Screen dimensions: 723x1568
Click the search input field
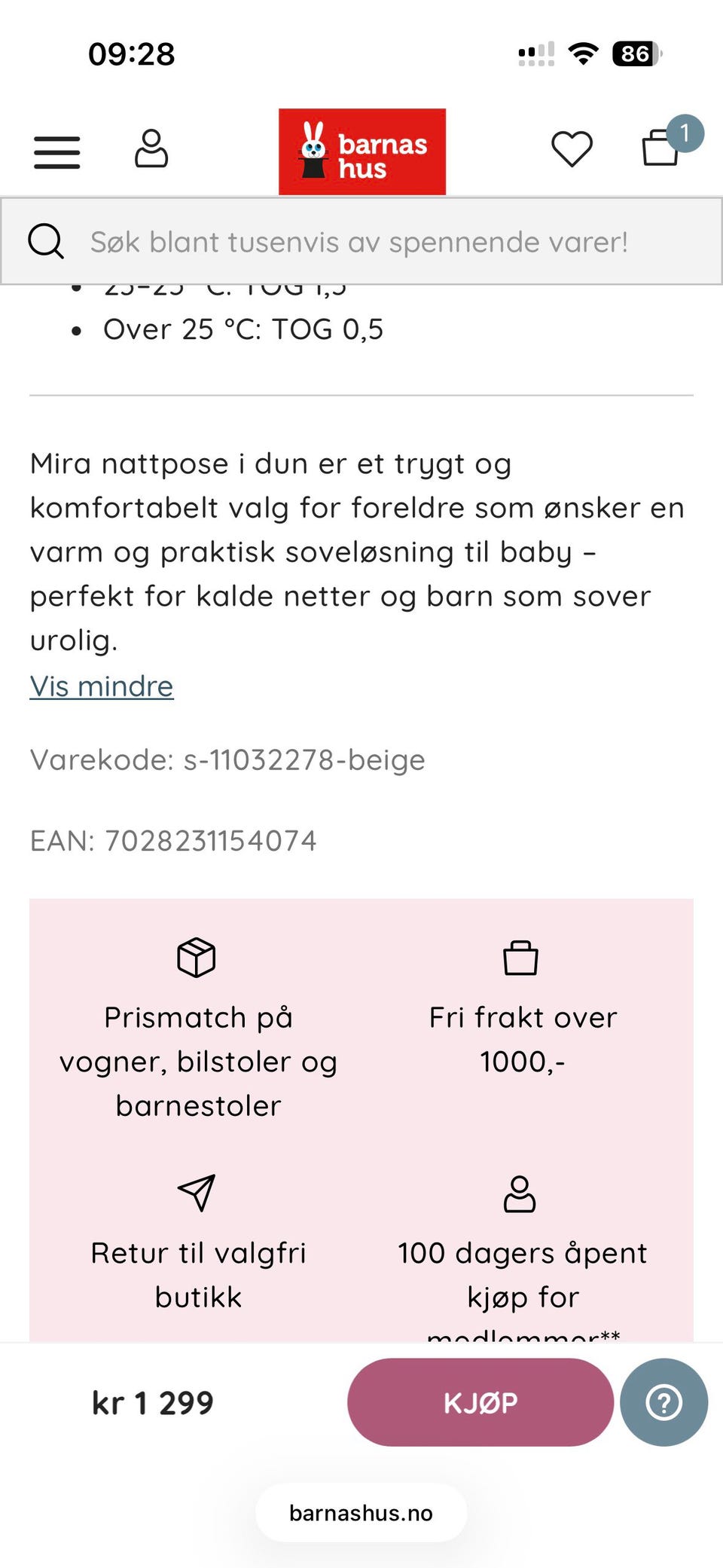click(x=361, y=241)
